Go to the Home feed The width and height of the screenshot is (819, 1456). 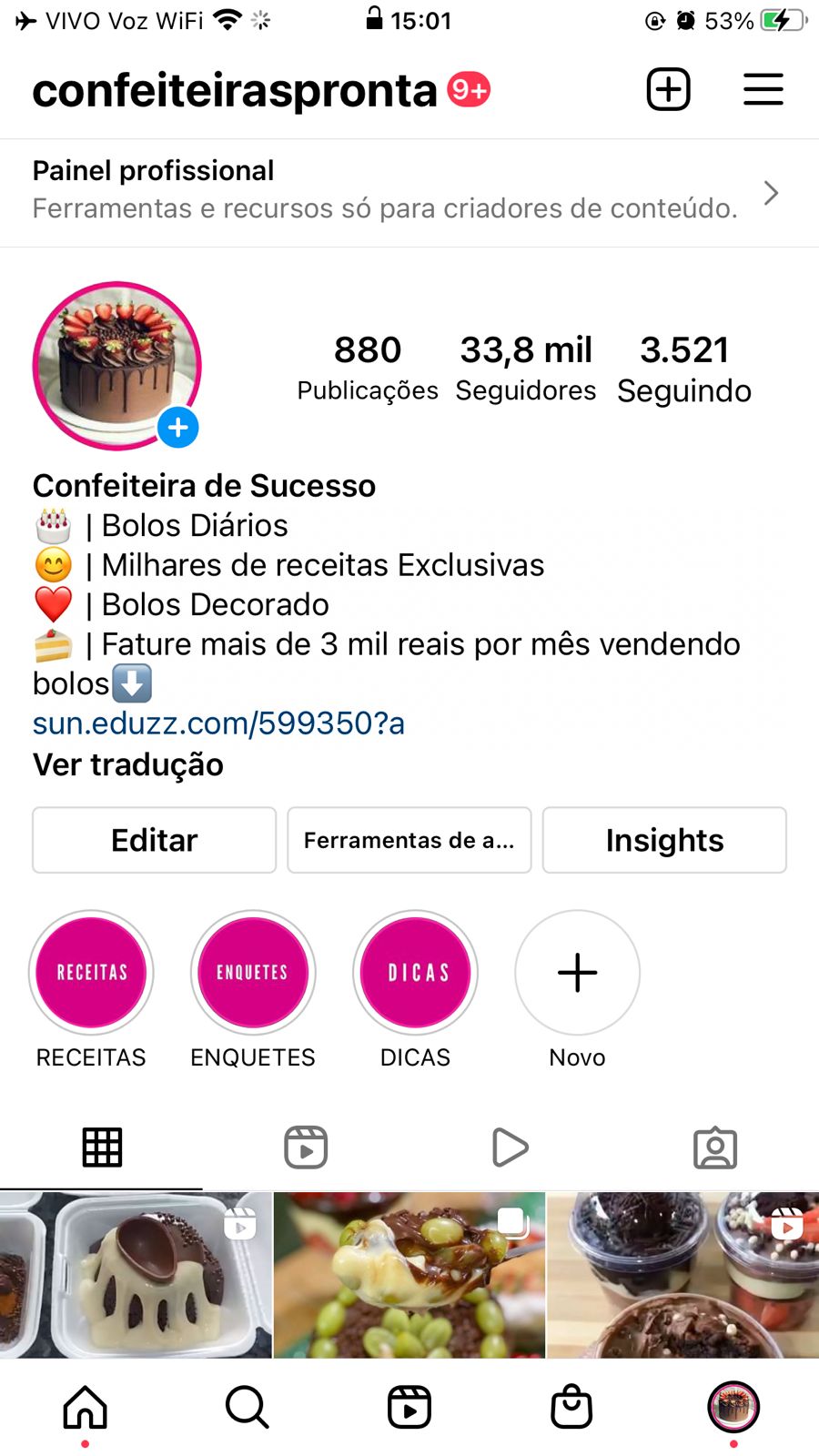[x=85, y=1407]
